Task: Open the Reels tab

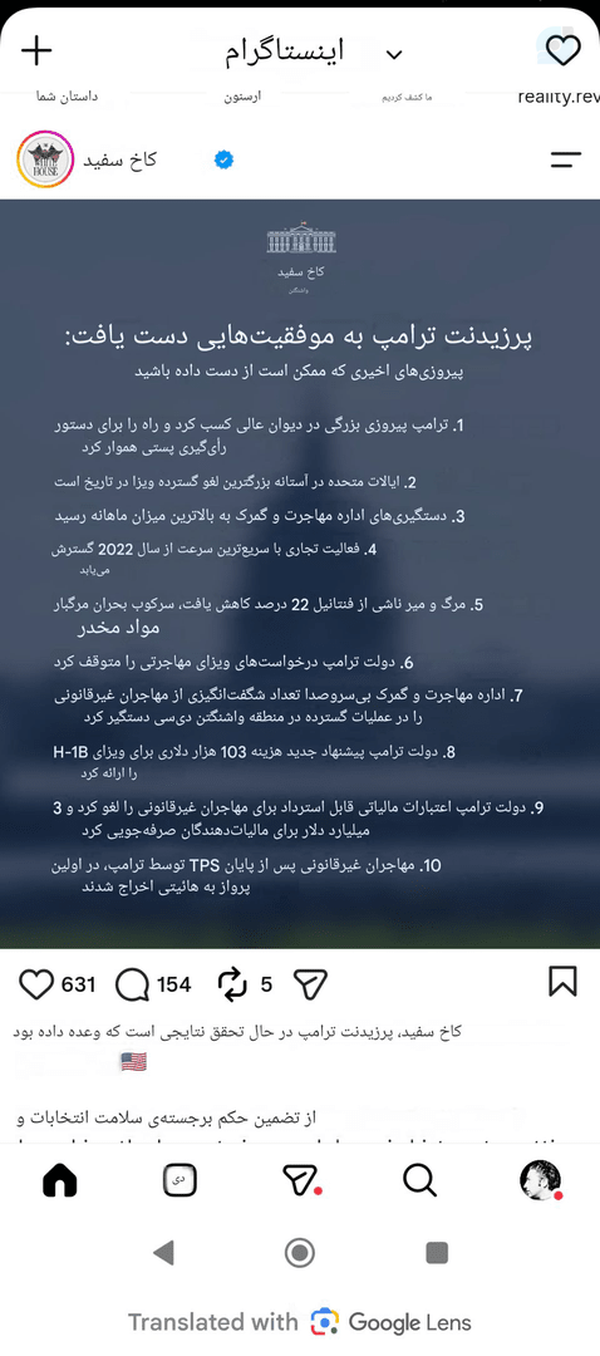Action: [180, 1181]
